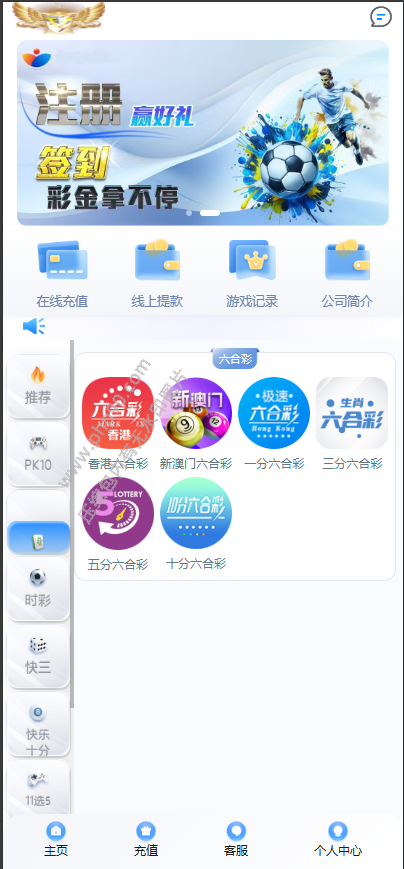
Task: Select the 推荐 category
Action: [38, 386]
